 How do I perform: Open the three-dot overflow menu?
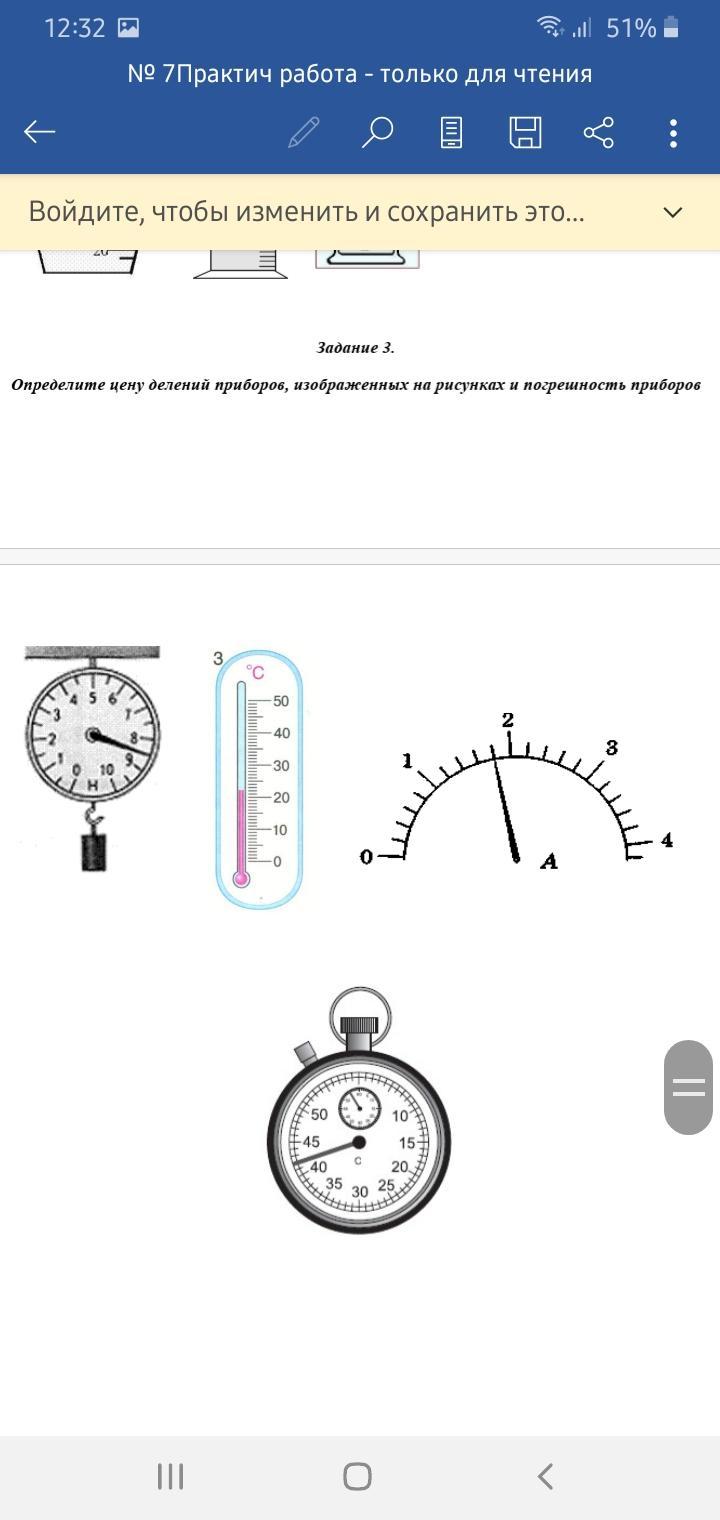[x=673, y=132]
